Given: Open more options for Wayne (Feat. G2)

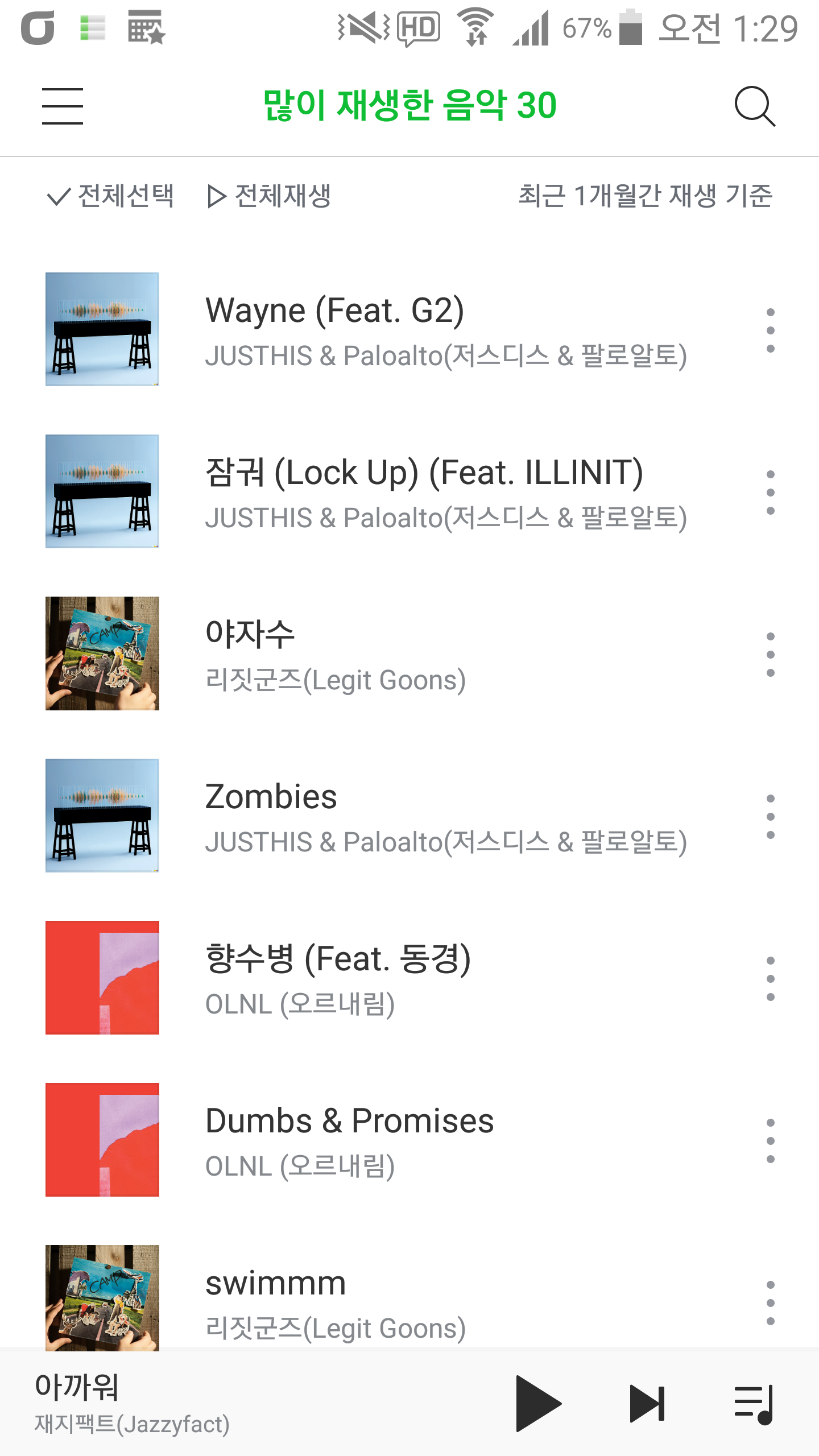Looking at the screenshot, I should coord(770,330).
